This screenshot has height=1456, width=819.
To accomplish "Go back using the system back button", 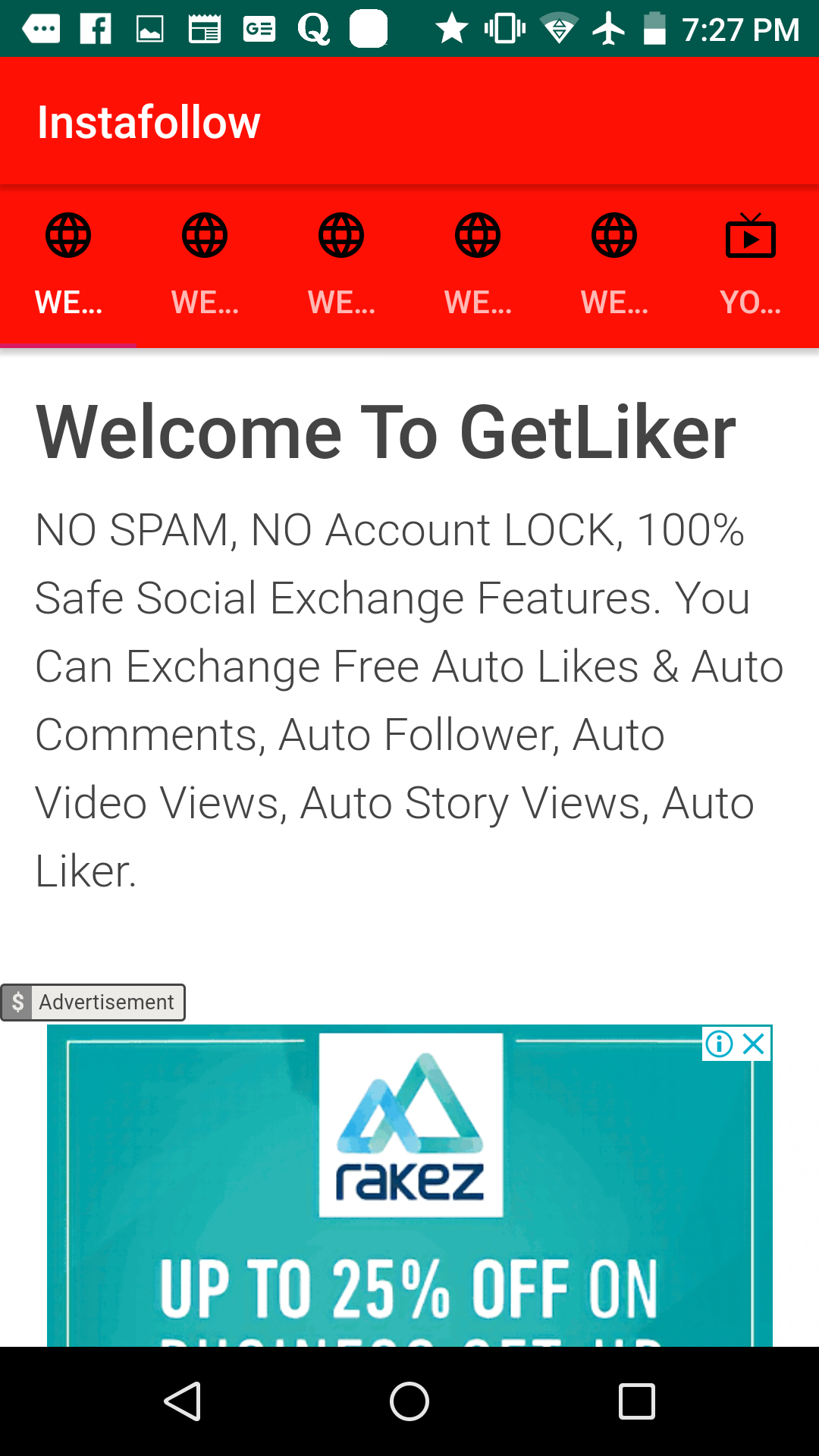I will pos(182,1401).
